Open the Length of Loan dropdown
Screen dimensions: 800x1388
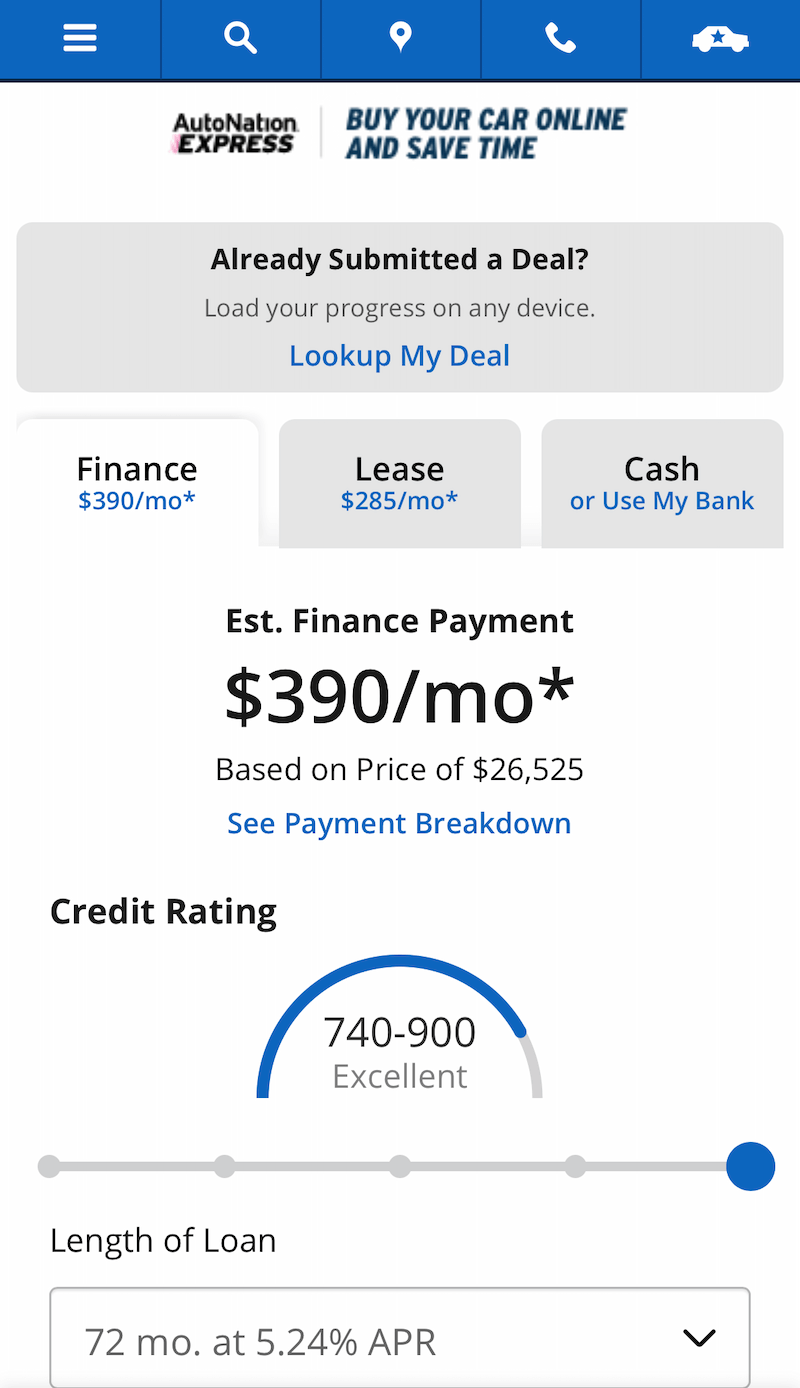click(x=399, y=1337)
